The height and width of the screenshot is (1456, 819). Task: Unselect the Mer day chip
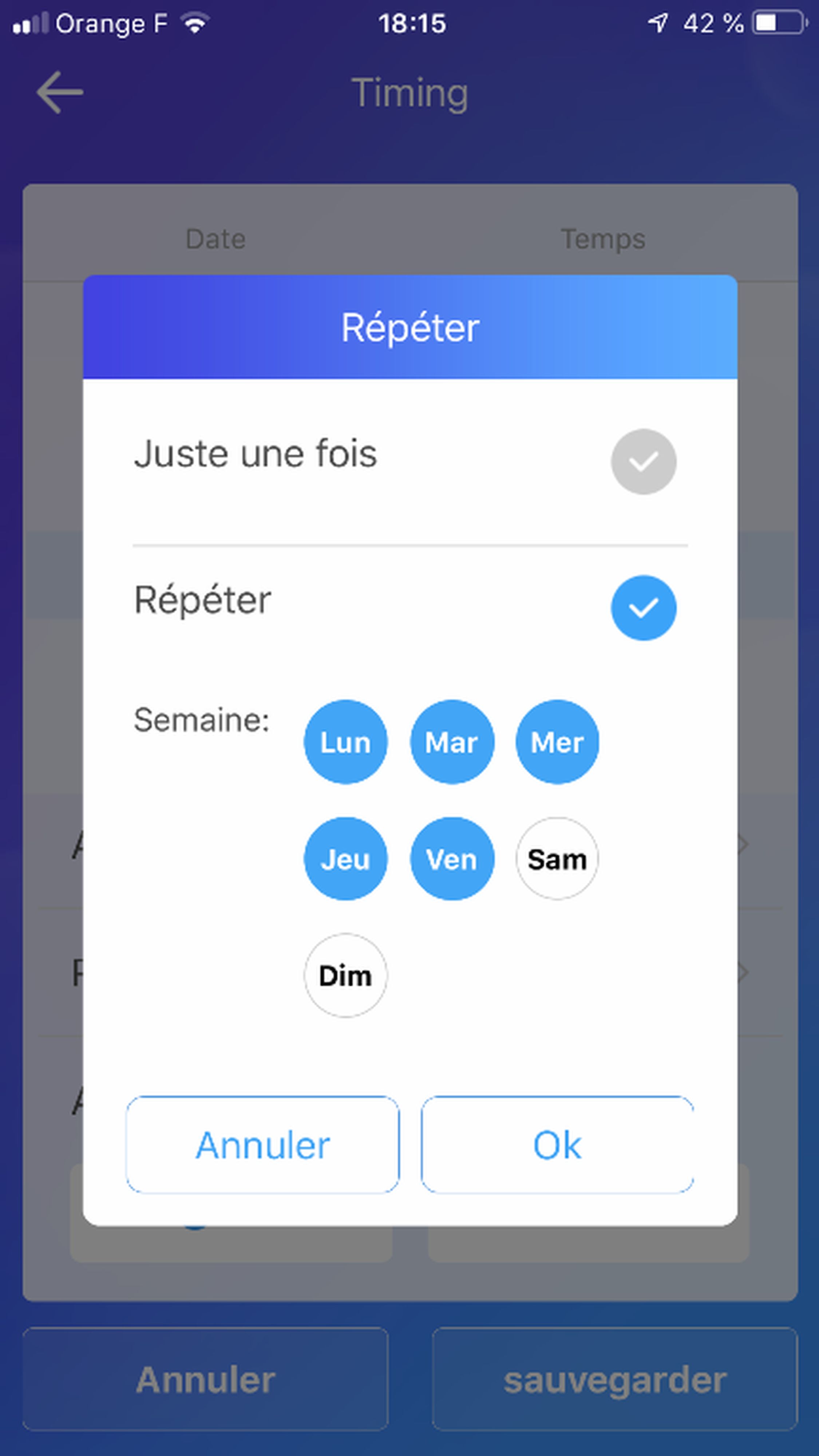click(557, 742)
